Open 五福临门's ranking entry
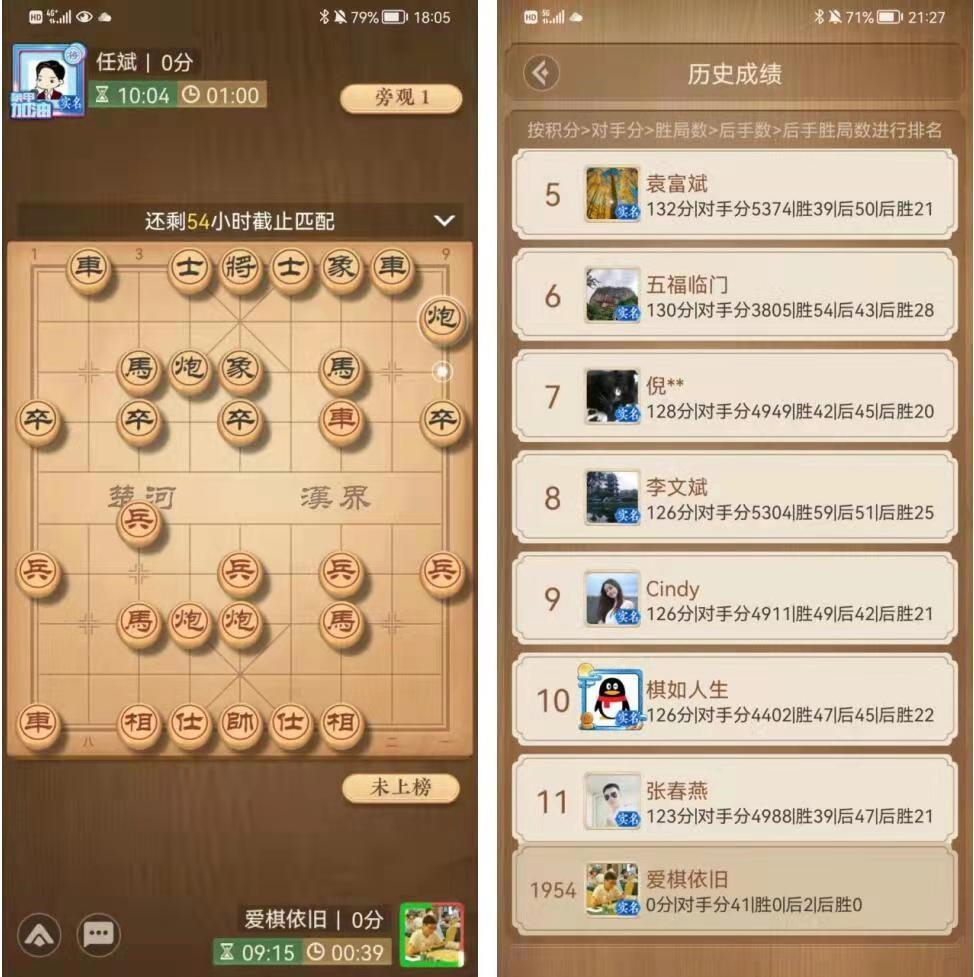The image size is (974, 977). [x=734, y=295]
